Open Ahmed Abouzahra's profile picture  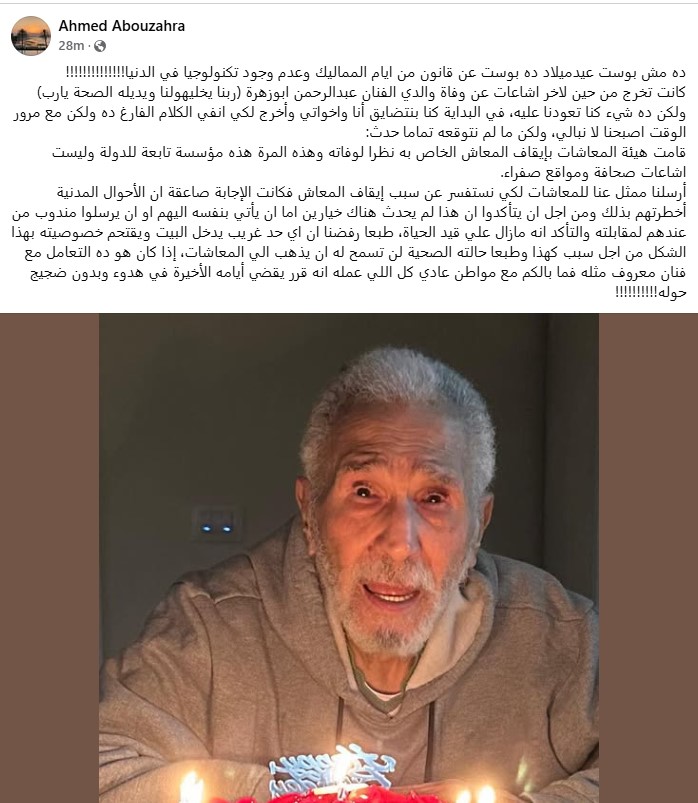[x=31, y=35]
